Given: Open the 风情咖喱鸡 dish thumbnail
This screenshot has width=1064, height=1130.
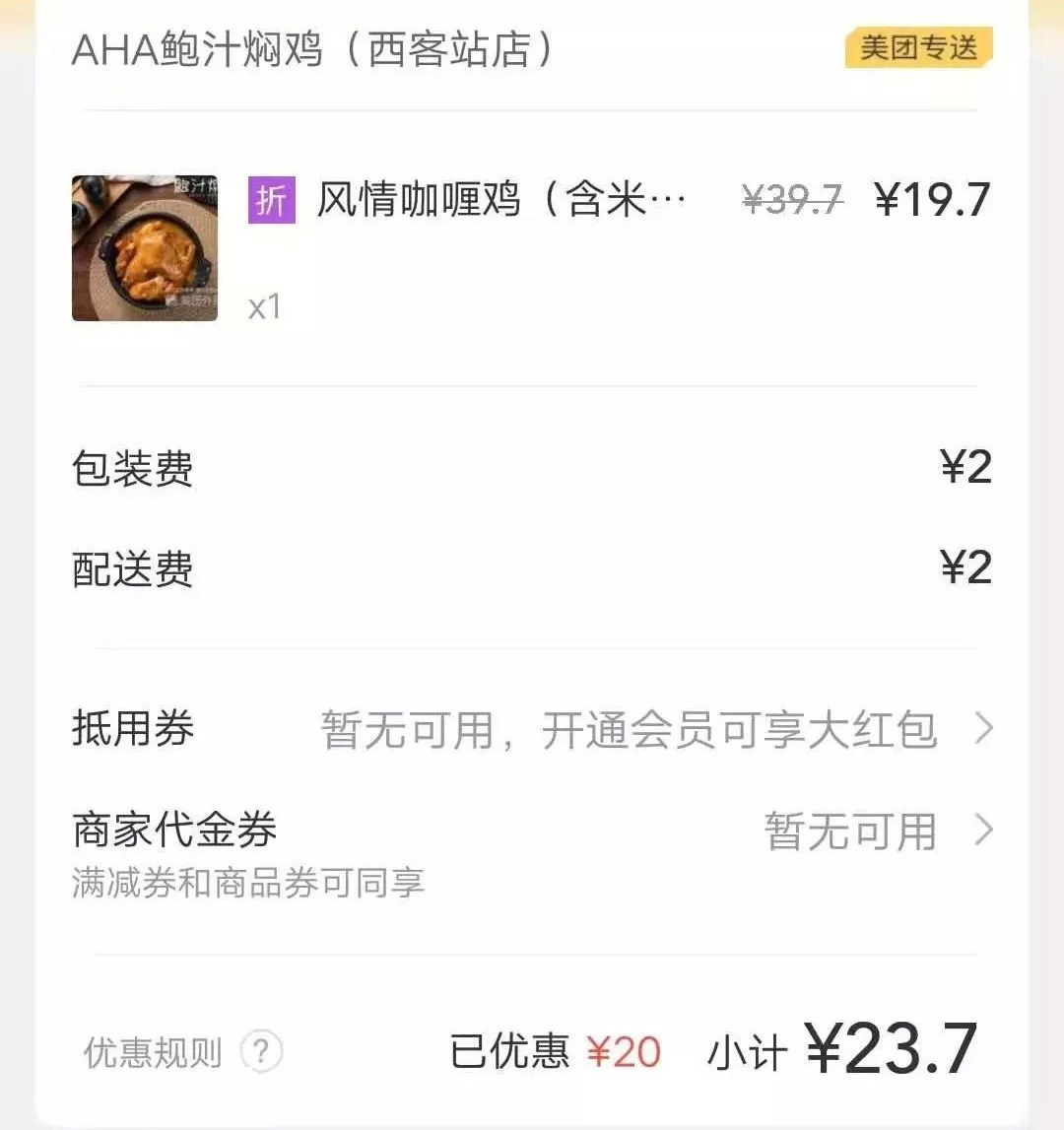Looking at the screenshot, I should tap(145, 248).
